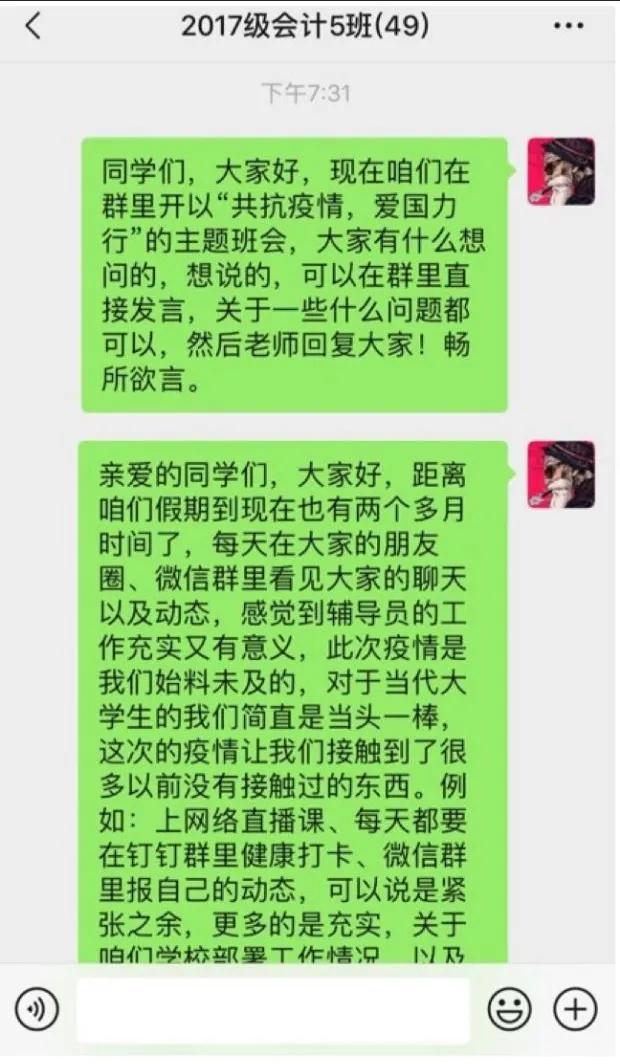Tap the message text field
This screenshot has height=1064, width=620.
[x=272, y=1010]
